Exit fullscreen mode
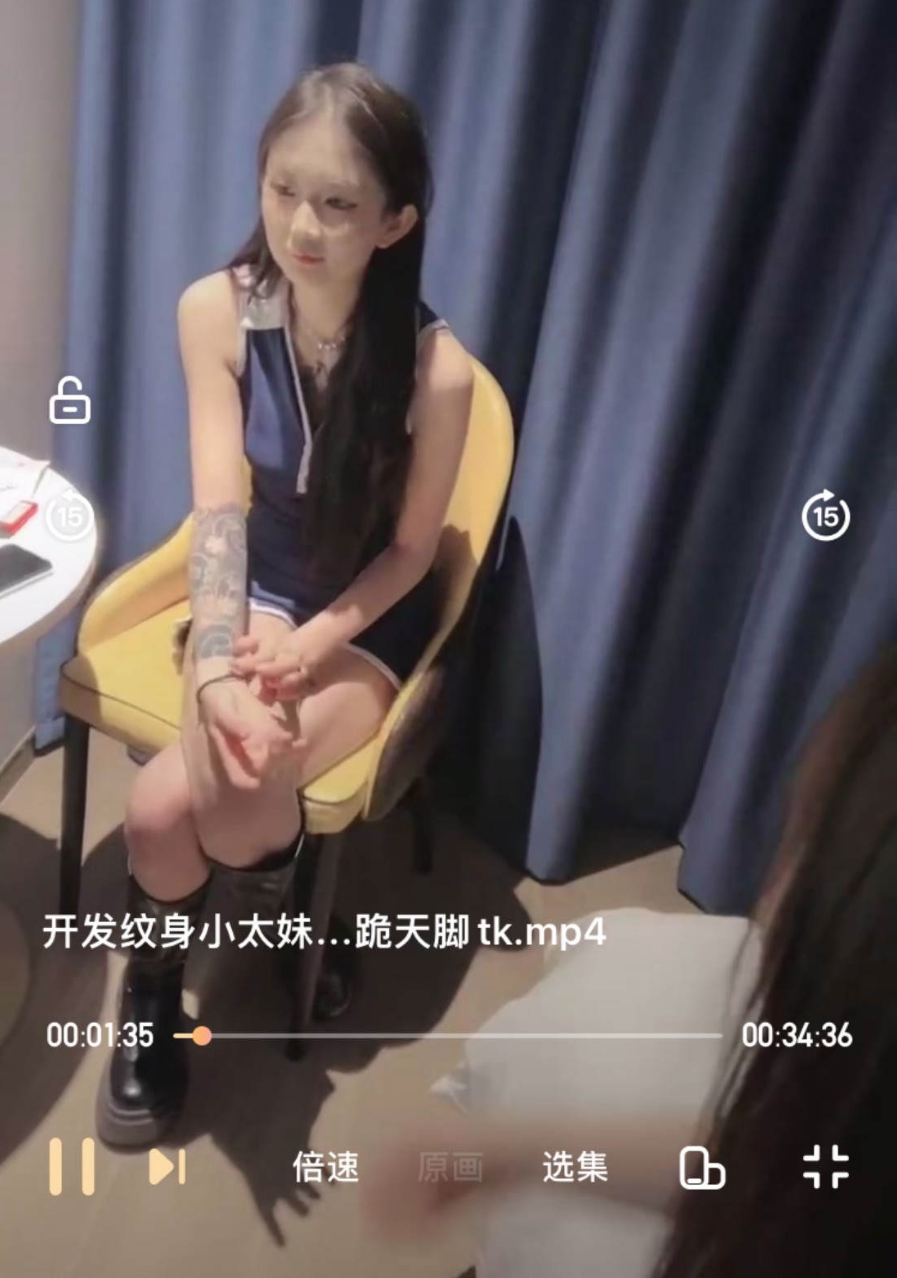This screenshot has width=897, height=1278. click(x=826, y=1166)
